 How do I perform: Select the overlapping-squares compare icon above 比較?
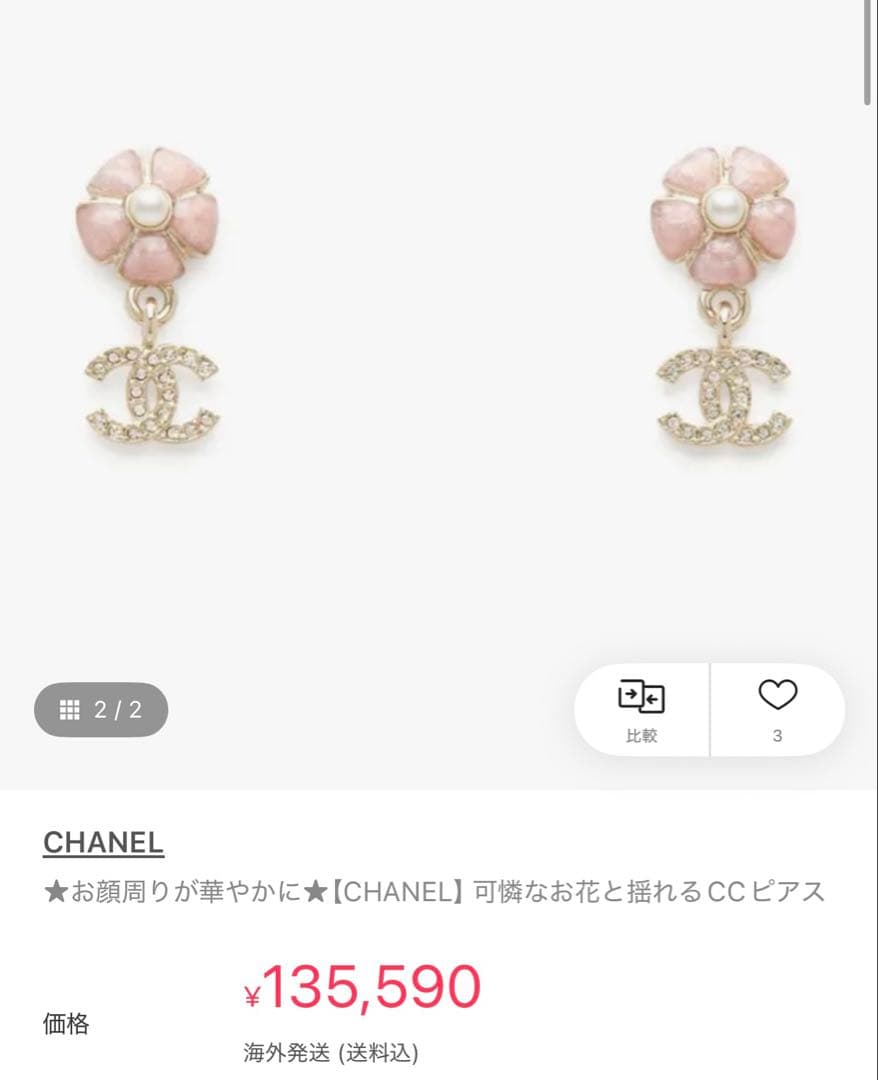[x=641, y=695]
